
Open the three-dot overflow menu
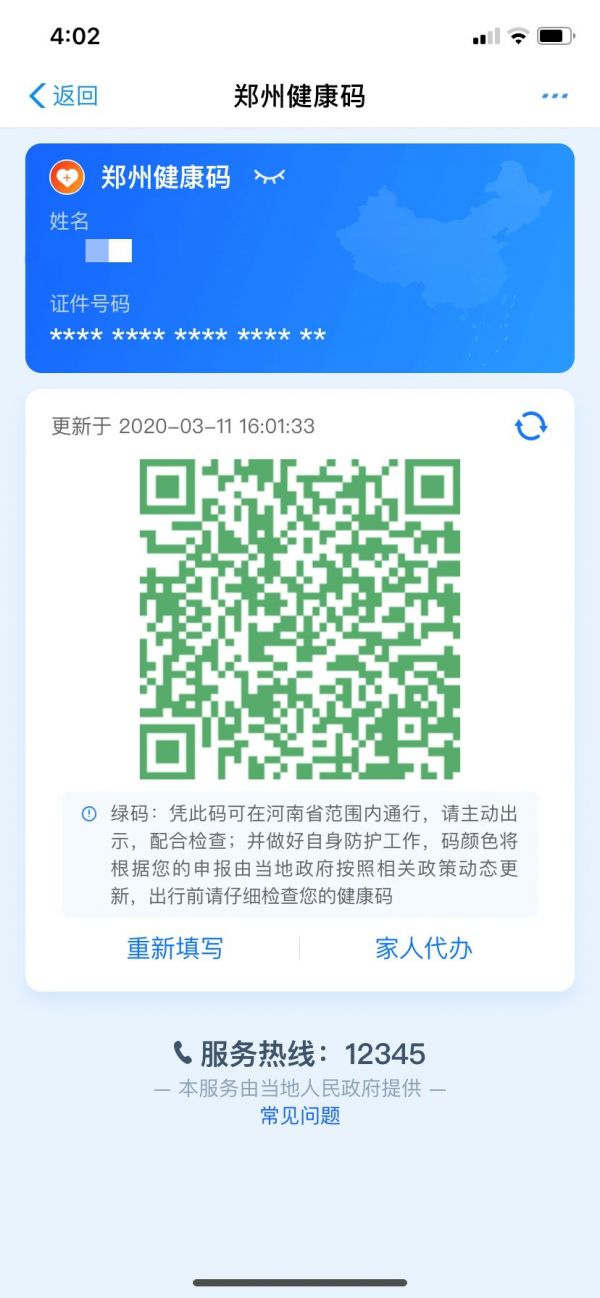[x=555, y=96]
